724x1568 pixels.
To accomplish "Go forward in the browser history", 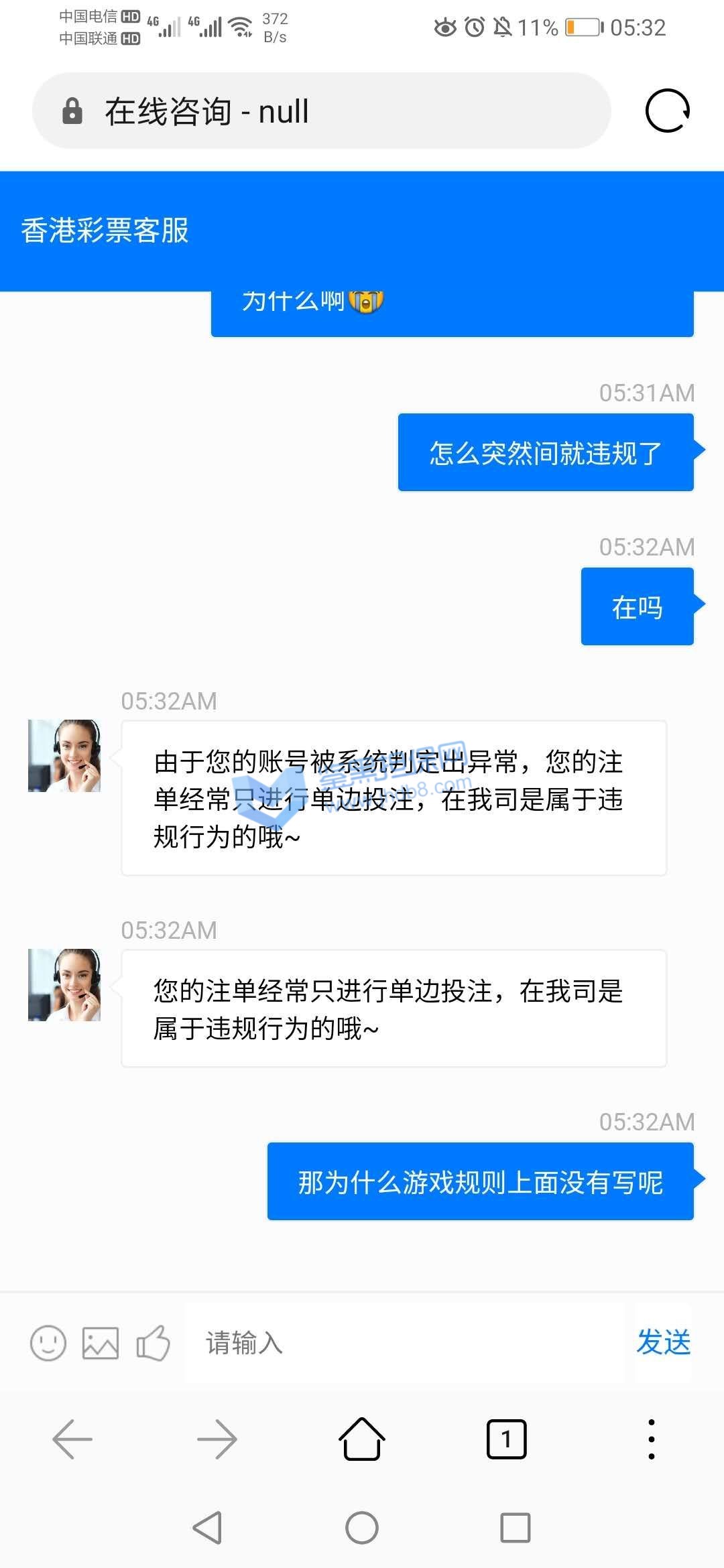I will click(217, 1439).
